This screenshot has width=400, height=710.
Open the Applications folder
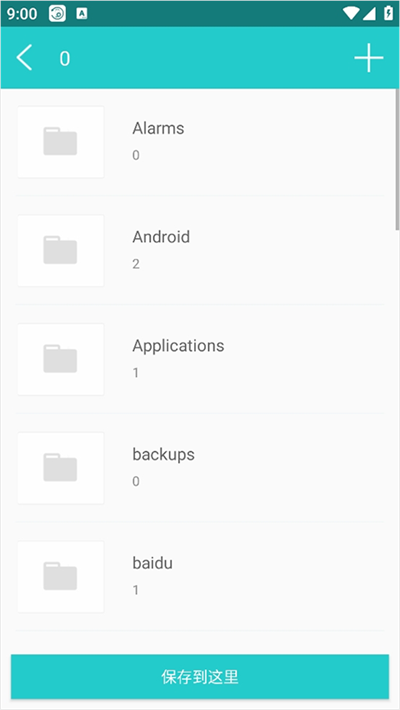(x=200, y=359)
